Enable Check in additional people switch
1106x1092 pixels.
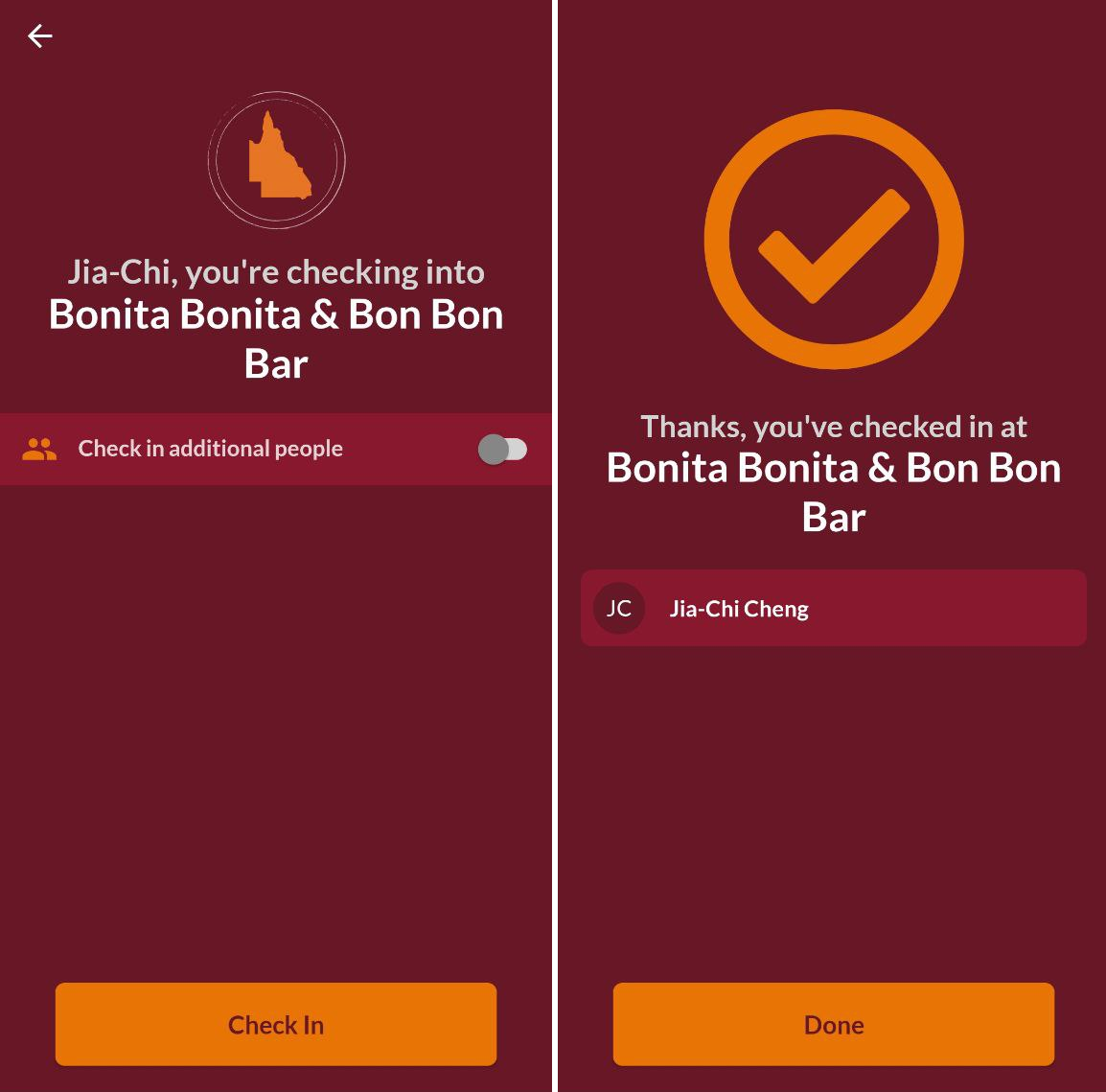502,449
